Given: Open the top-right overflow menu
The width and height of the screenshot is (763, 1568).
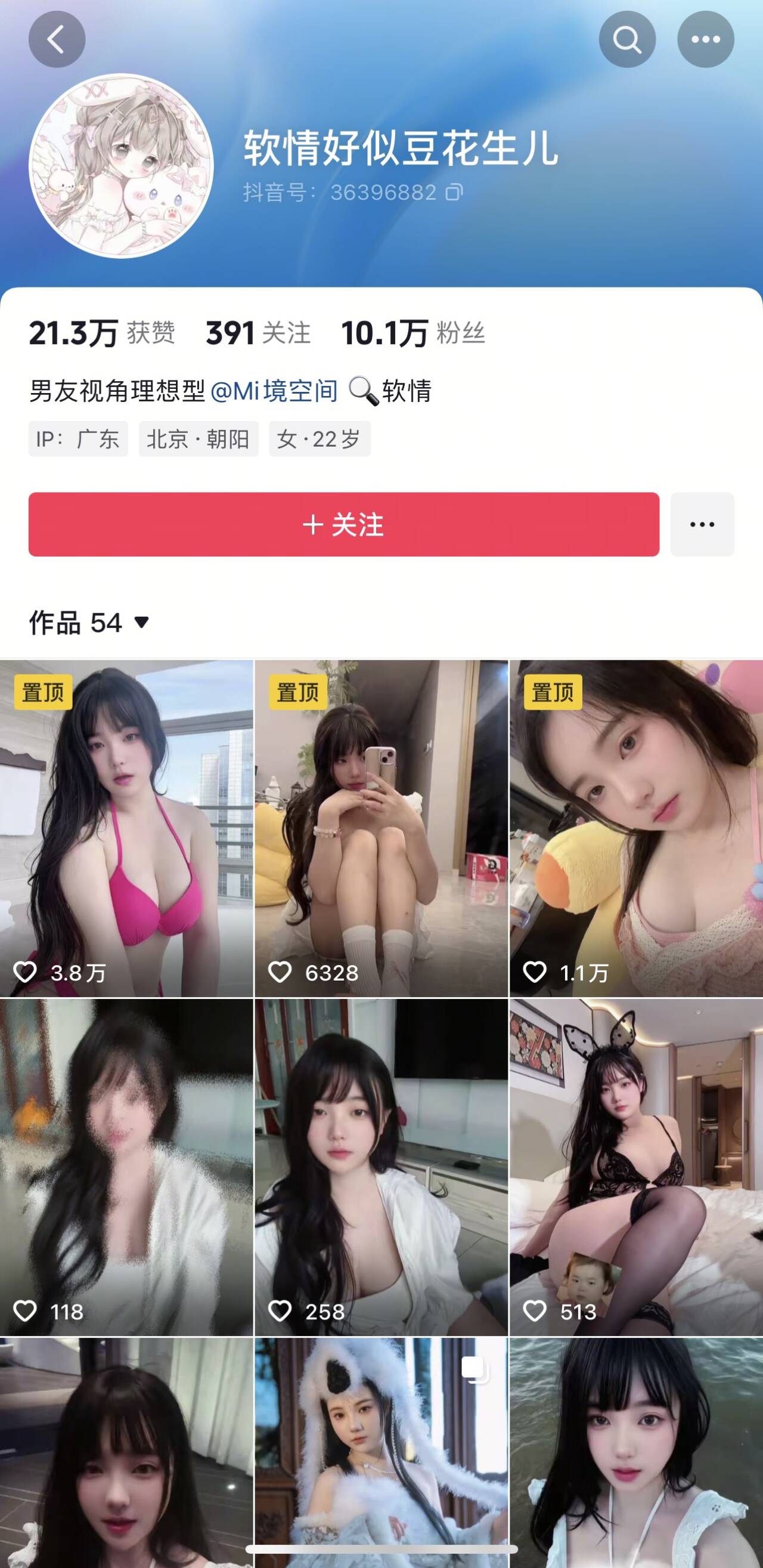Looking at the screenshot, I should tap(705, 39).
